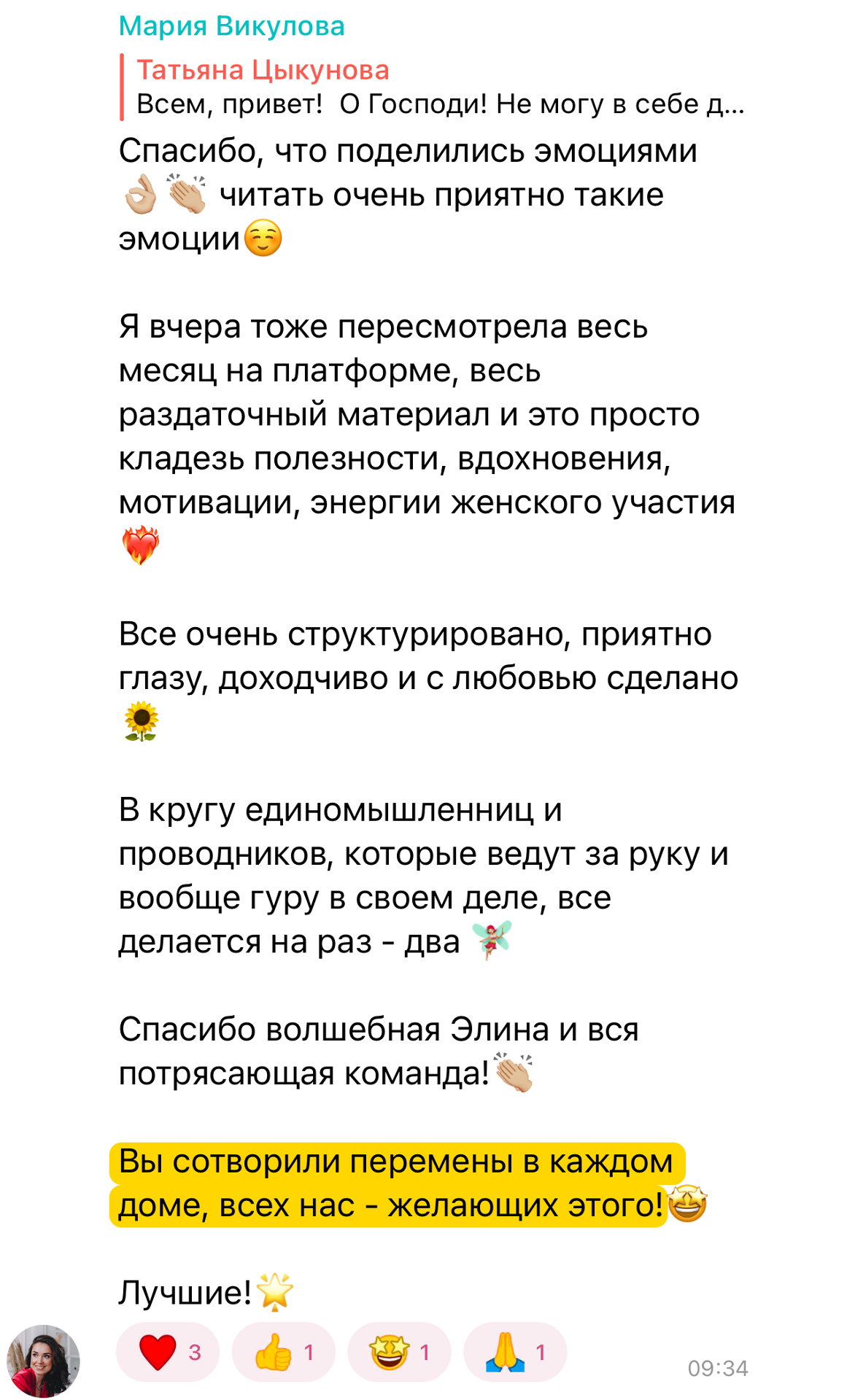Tap the star-struck face reaction chip
The height and width of the screenshot is (1400, 855).
(399, 1352)
